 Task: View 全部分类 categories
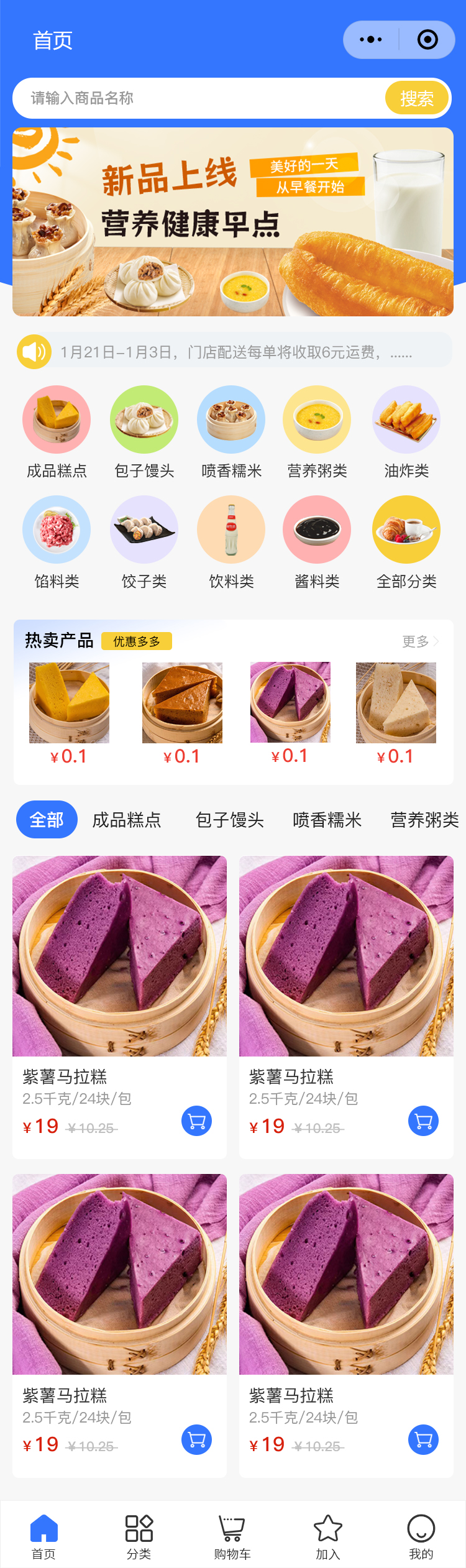[406, 542]
